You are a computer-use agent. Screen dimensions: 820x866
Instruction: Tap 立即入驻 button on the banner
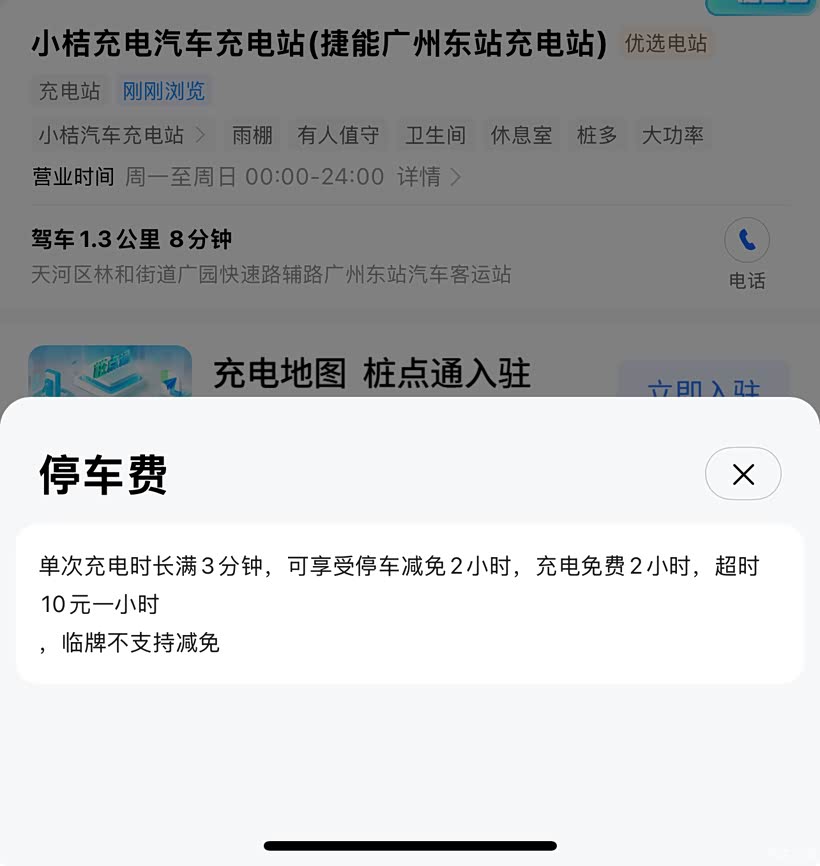coord(703,381)
